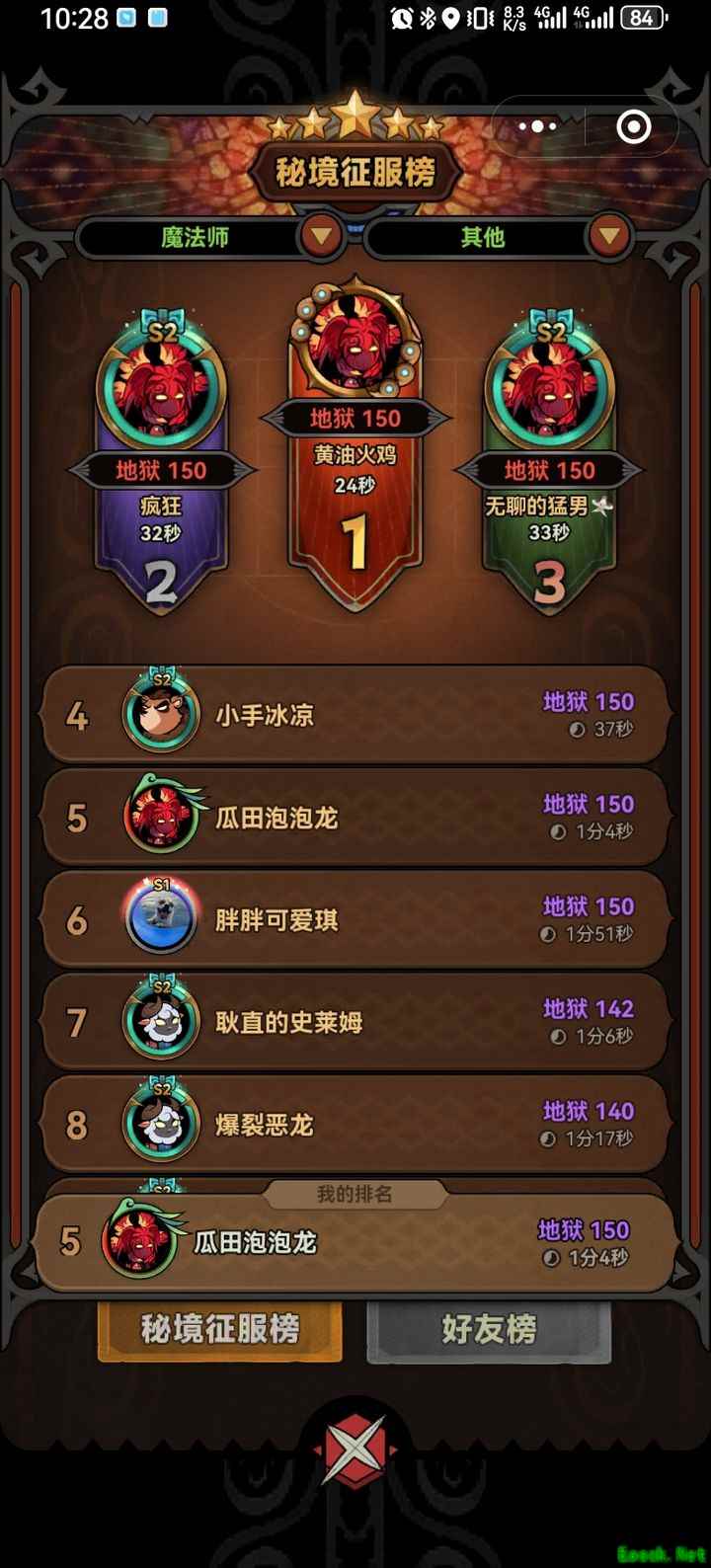Switch to the 好友榜 tab
Viewport: 711px width, 1568px height.
pos(489,1331)
